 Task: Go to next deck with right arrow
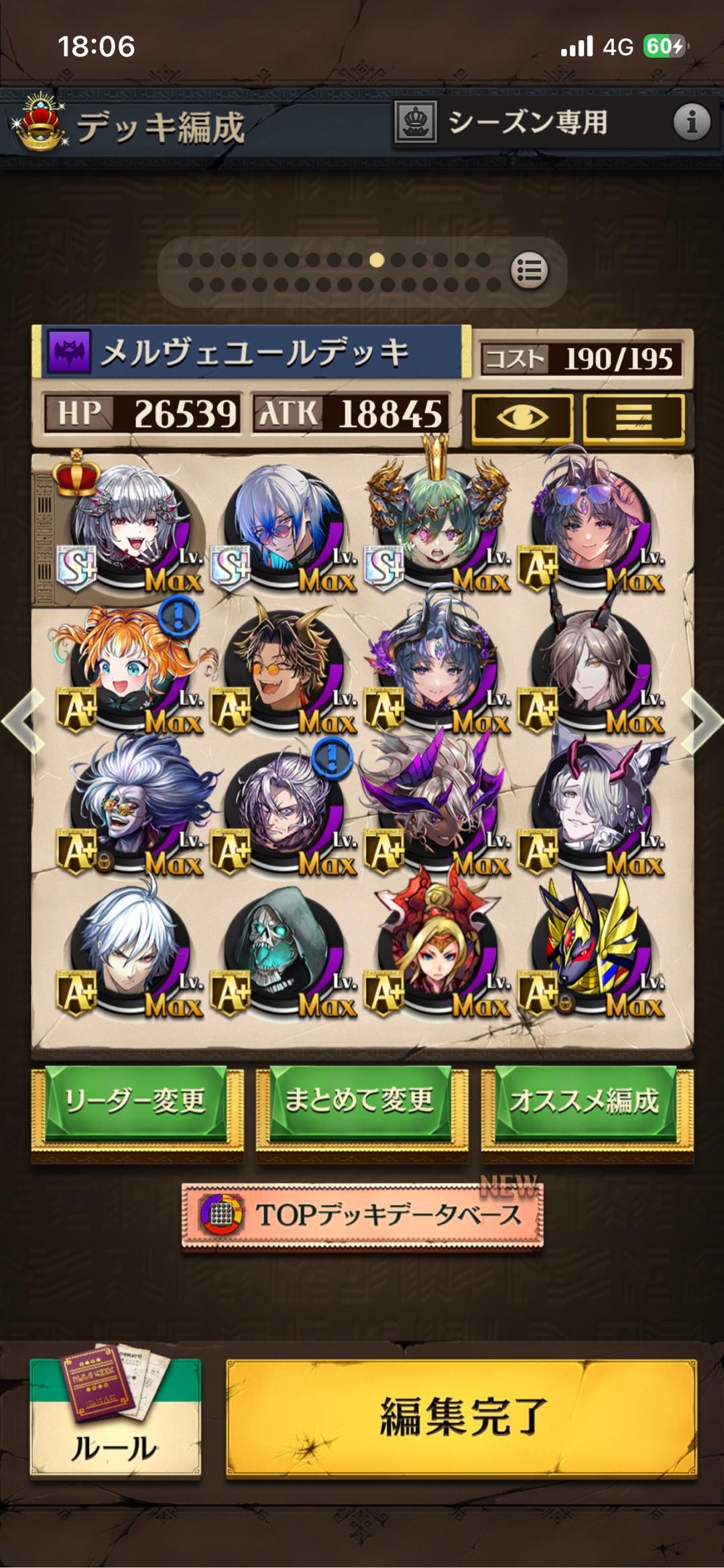pos(702,720)
